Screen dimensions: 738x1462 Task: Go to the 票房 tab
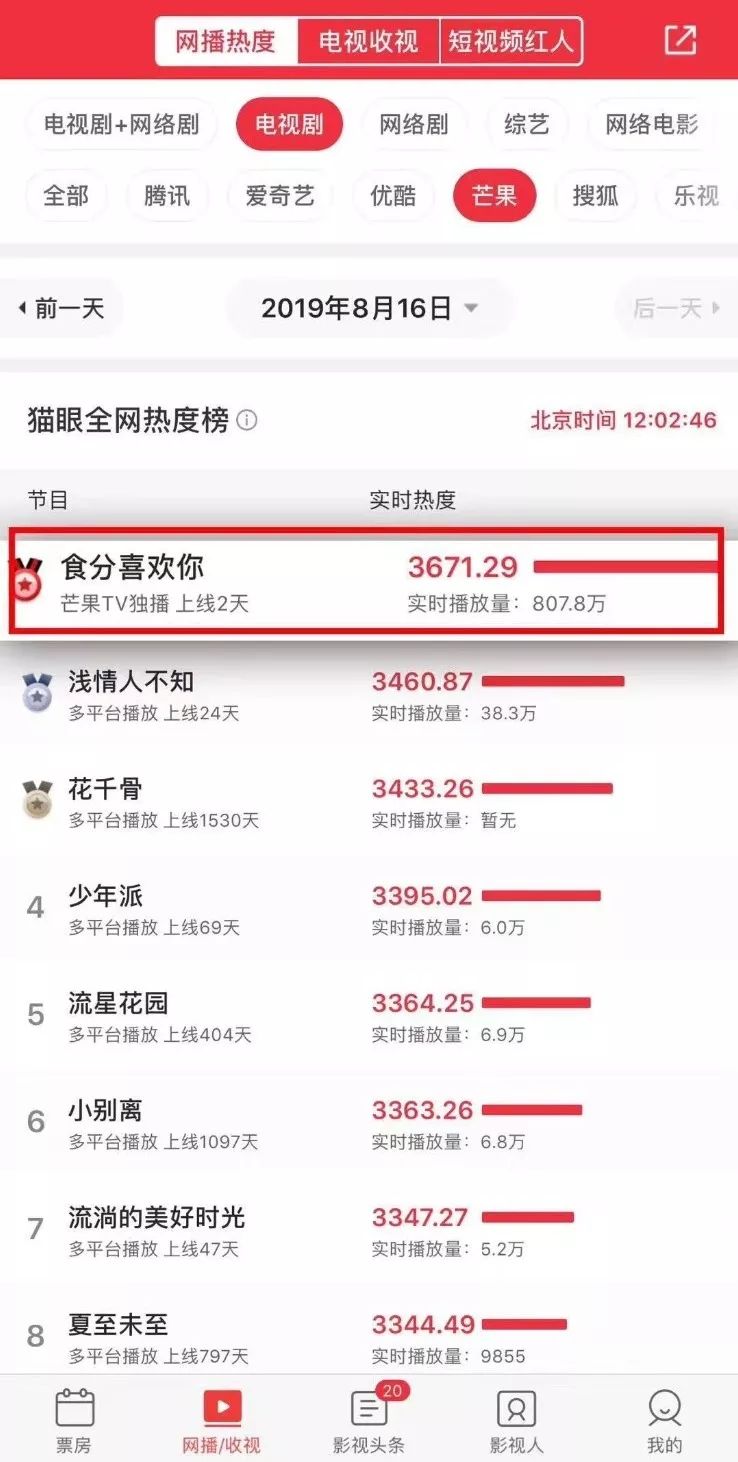(74, 1419)
